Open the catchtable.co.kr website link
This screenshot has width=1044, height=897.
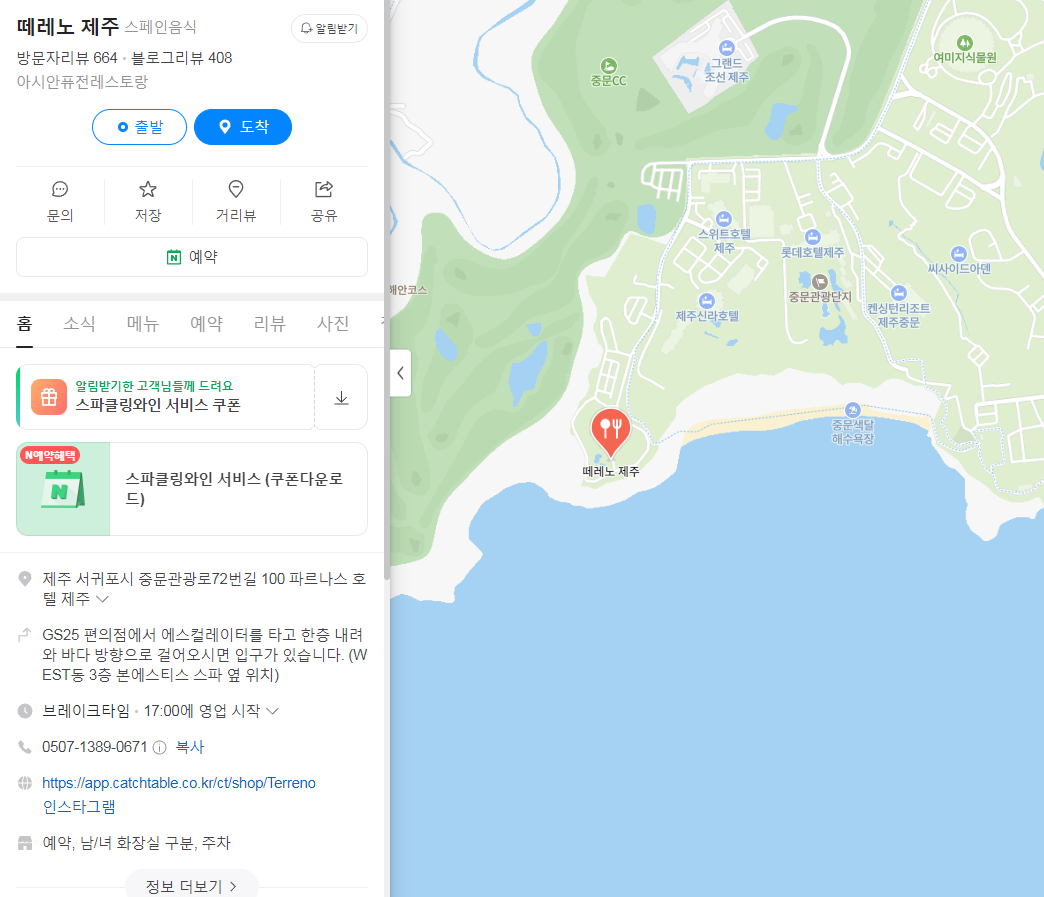(x=179, y=783)
